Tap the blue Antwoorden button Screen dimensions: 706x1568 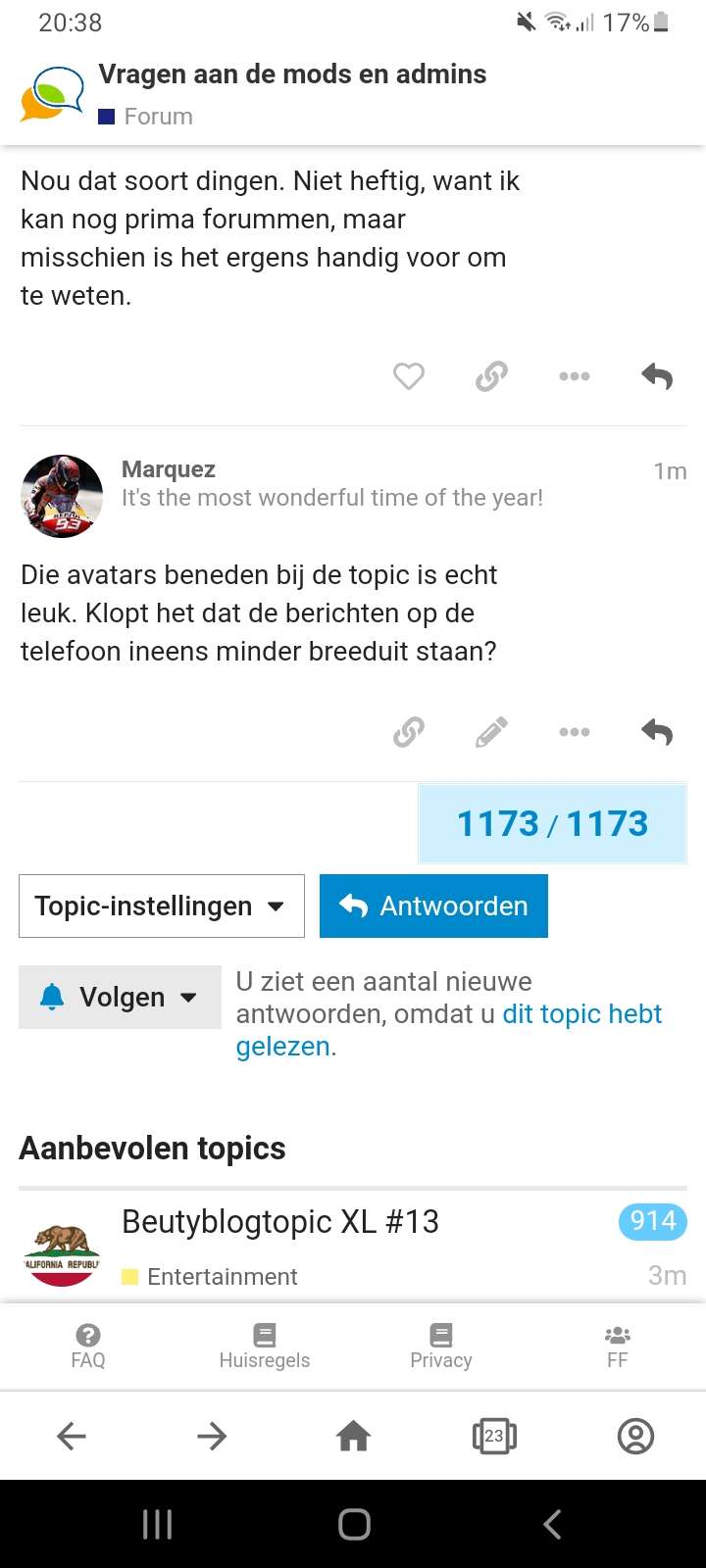433,906
